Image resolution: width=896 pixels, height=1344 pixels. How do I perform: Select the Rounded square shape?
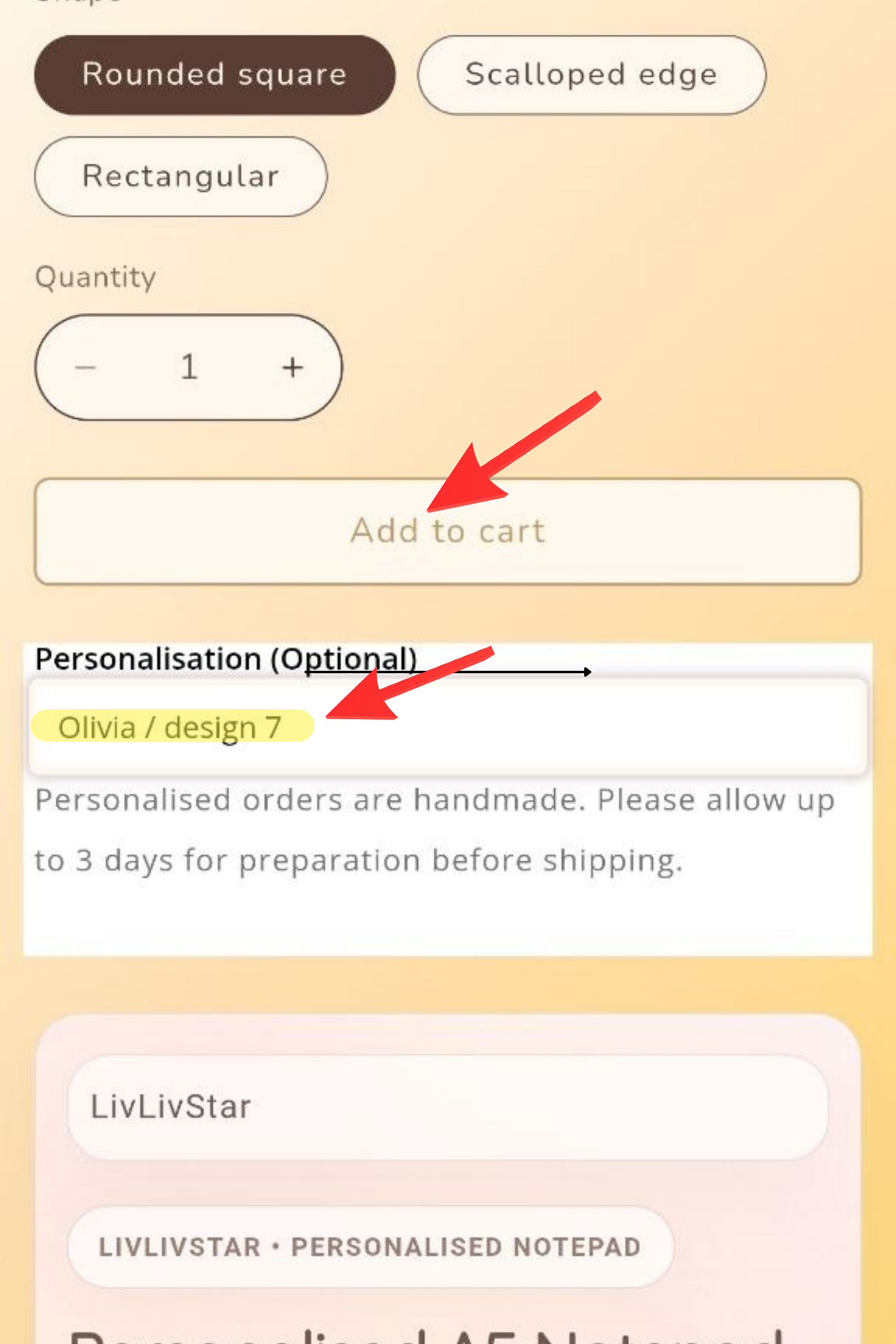click(x=214, y=75)
